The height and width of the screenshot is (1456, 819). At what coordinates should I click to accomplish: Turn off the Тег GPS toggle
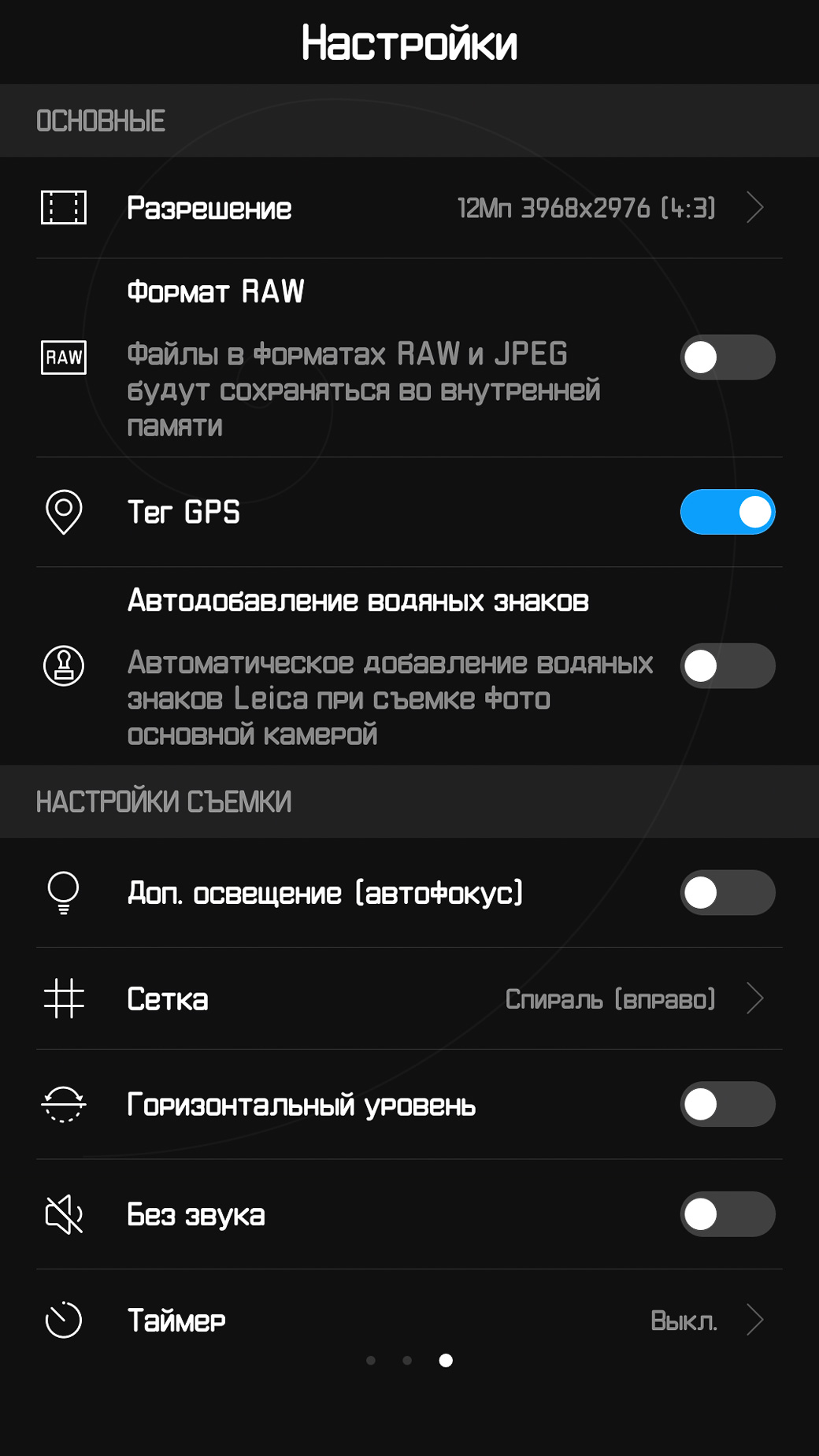coord(728,512)
